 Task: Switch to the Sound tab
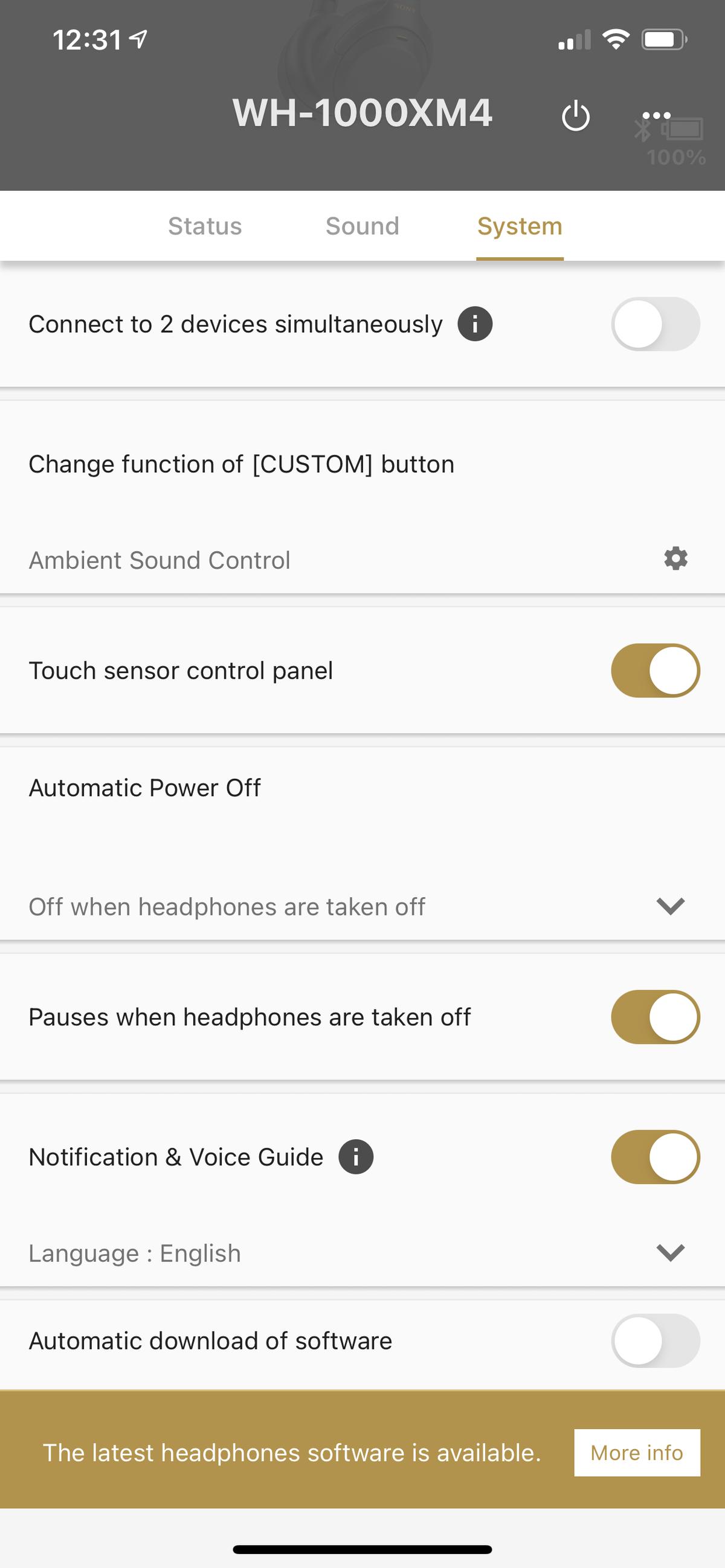pos(362,226)
